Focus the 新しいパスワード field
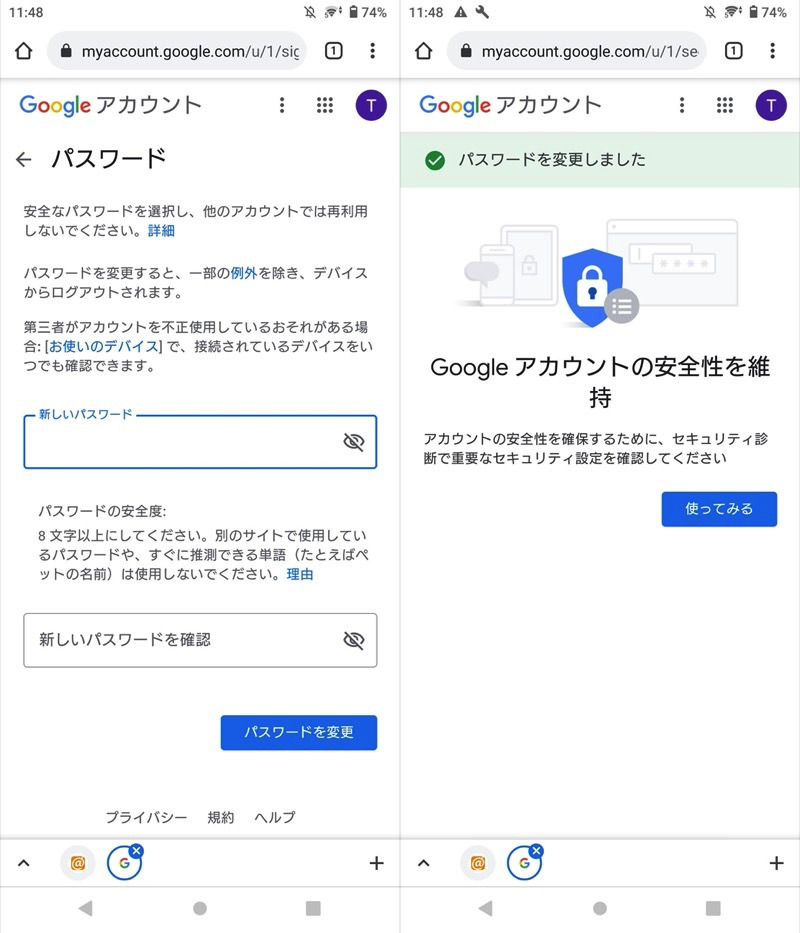This screenshot has height=933, width=800. point(180,443)
